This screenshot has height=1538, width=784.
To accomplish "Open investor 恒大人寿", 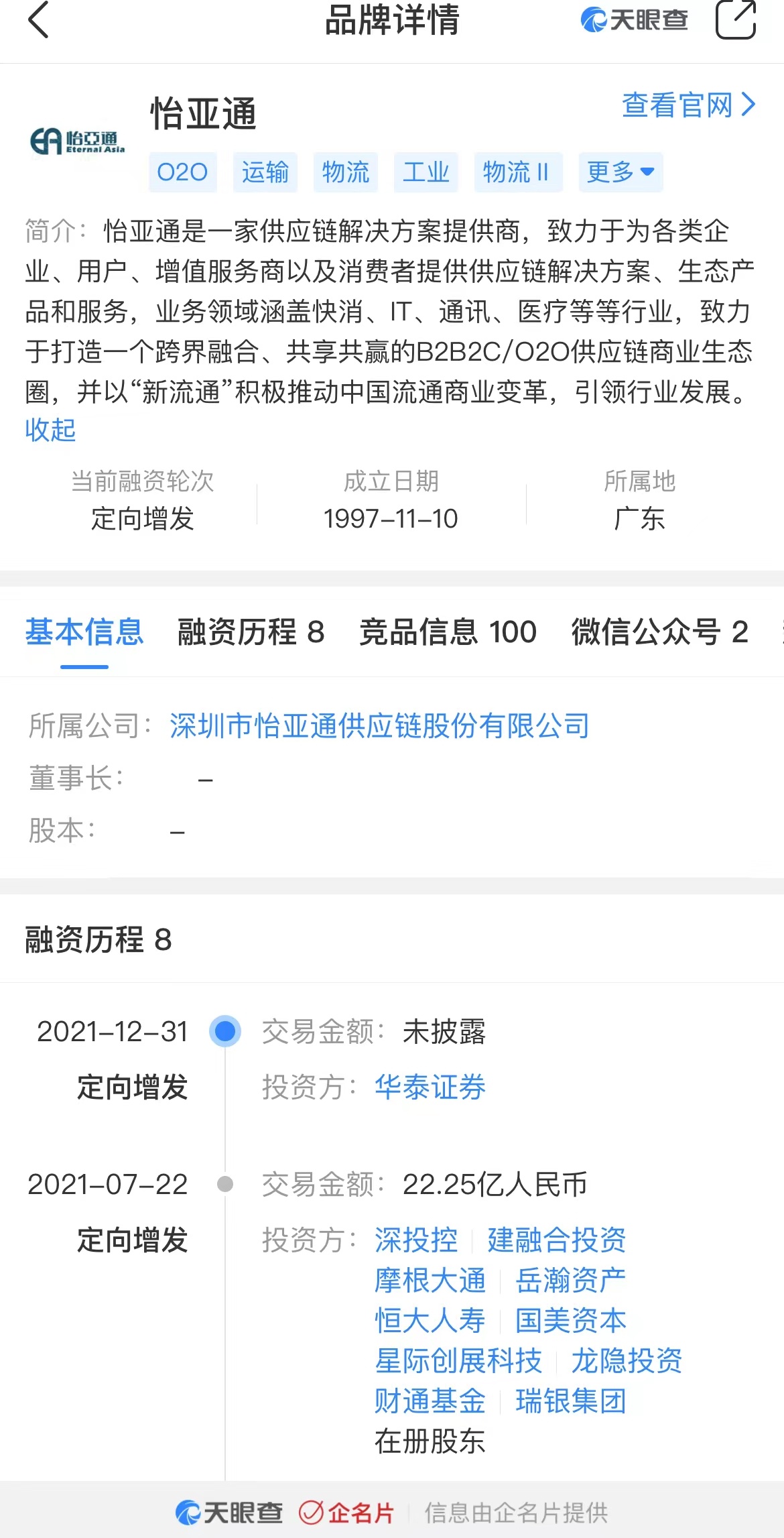I will (x=430, y=1320).
